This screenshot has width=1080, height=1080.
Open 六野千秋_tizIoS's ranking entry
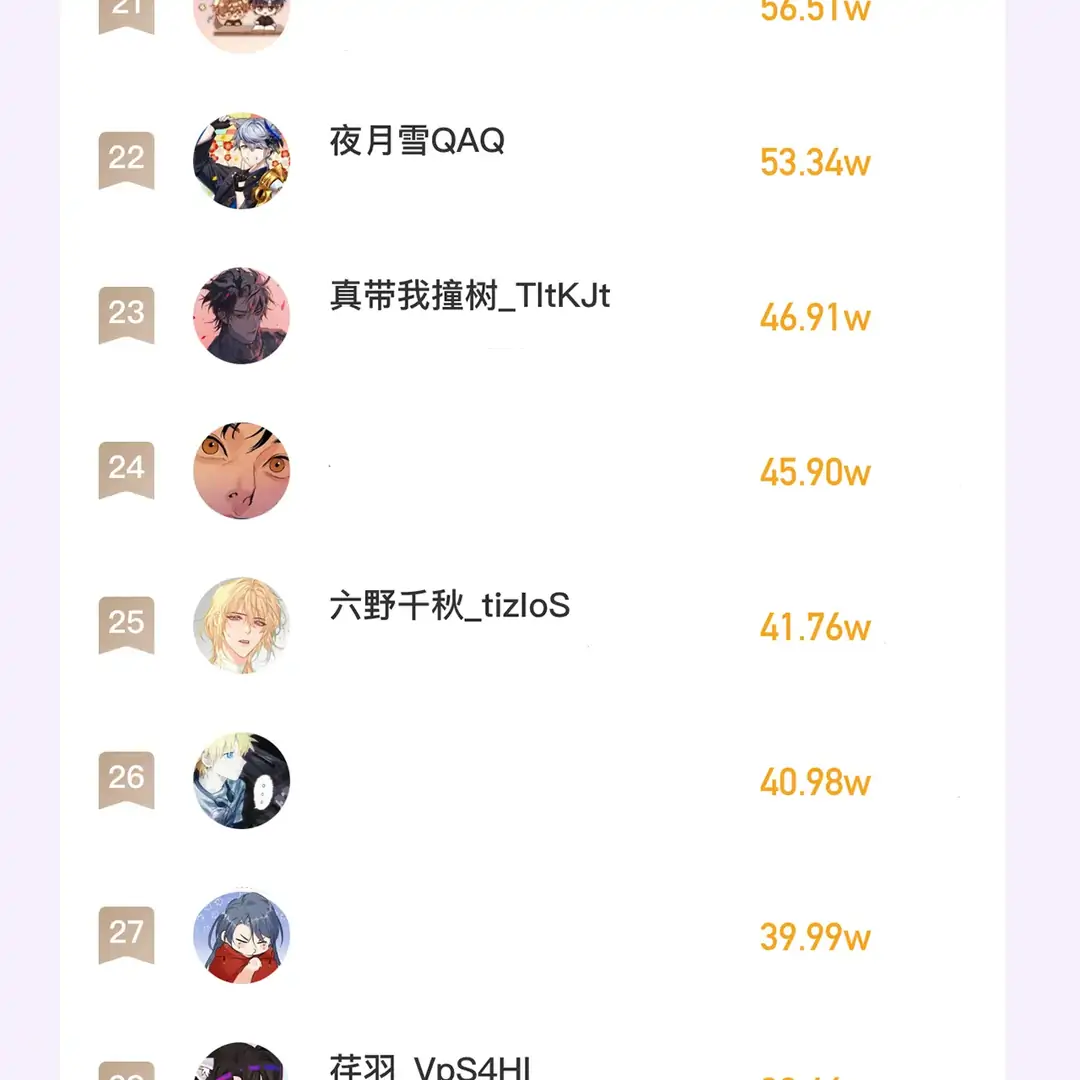tap(449, 607)
